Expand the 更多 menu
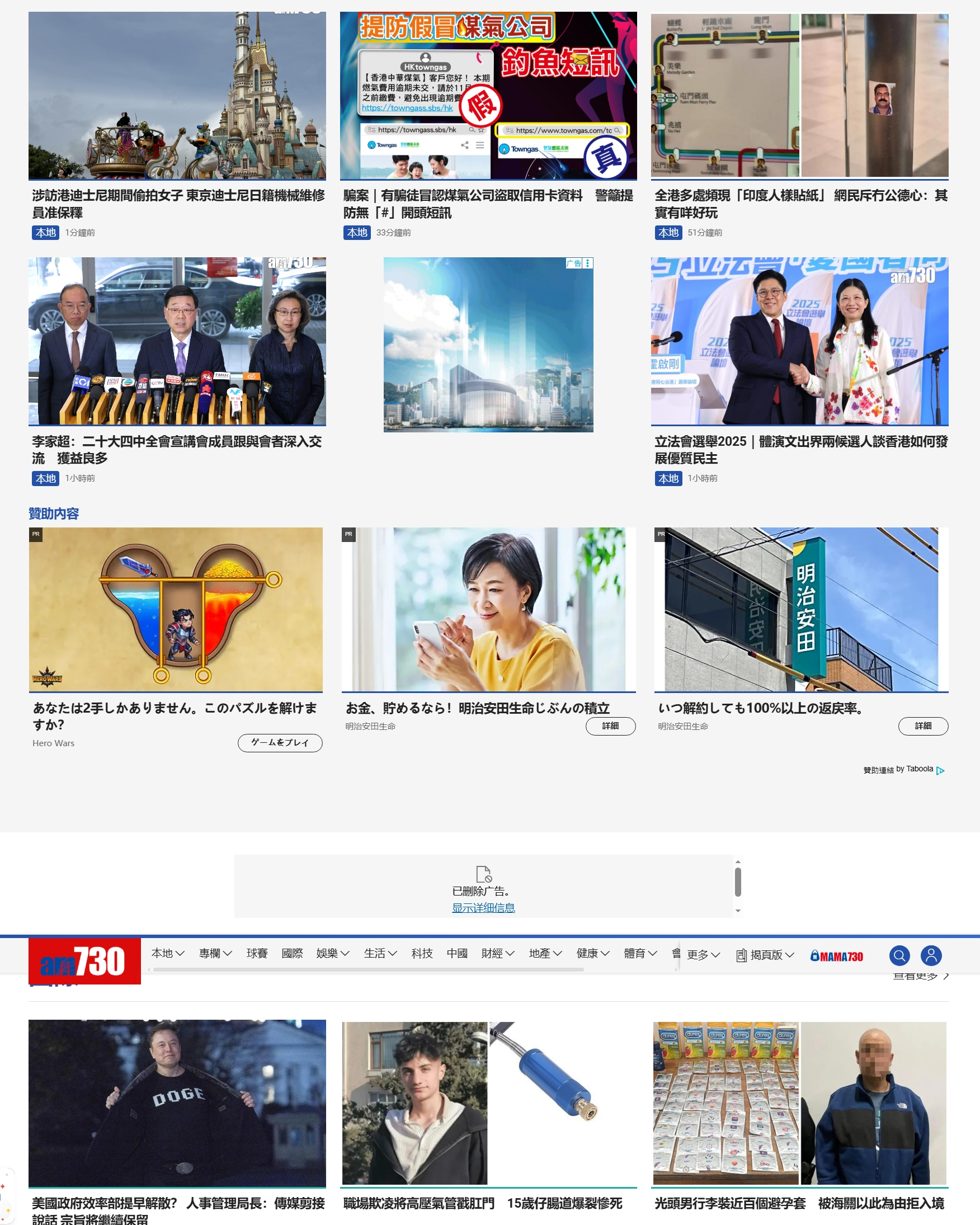Screen dimensions: 980x1225 click(703, 955)
